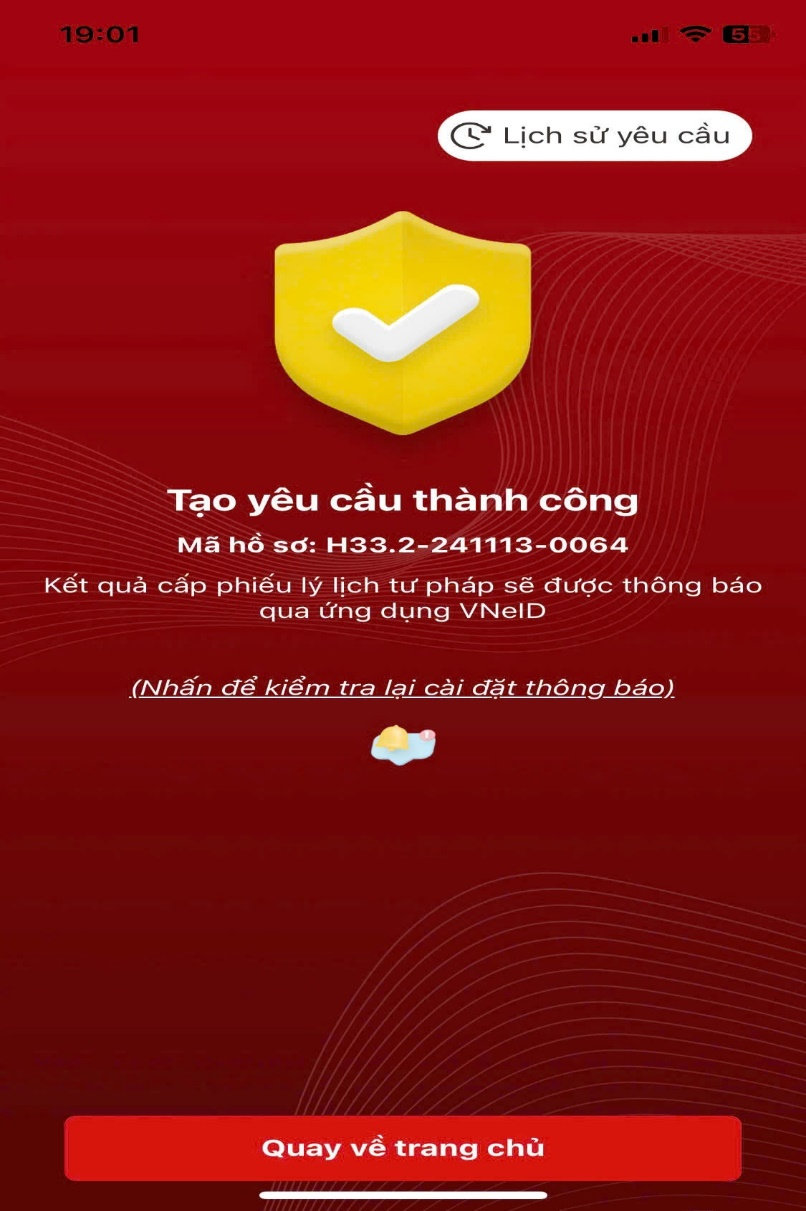Return home with Quay về trang chủ
This screenshot has width=806, height=1211.
pyautogui.click(x=402, y=1147)
